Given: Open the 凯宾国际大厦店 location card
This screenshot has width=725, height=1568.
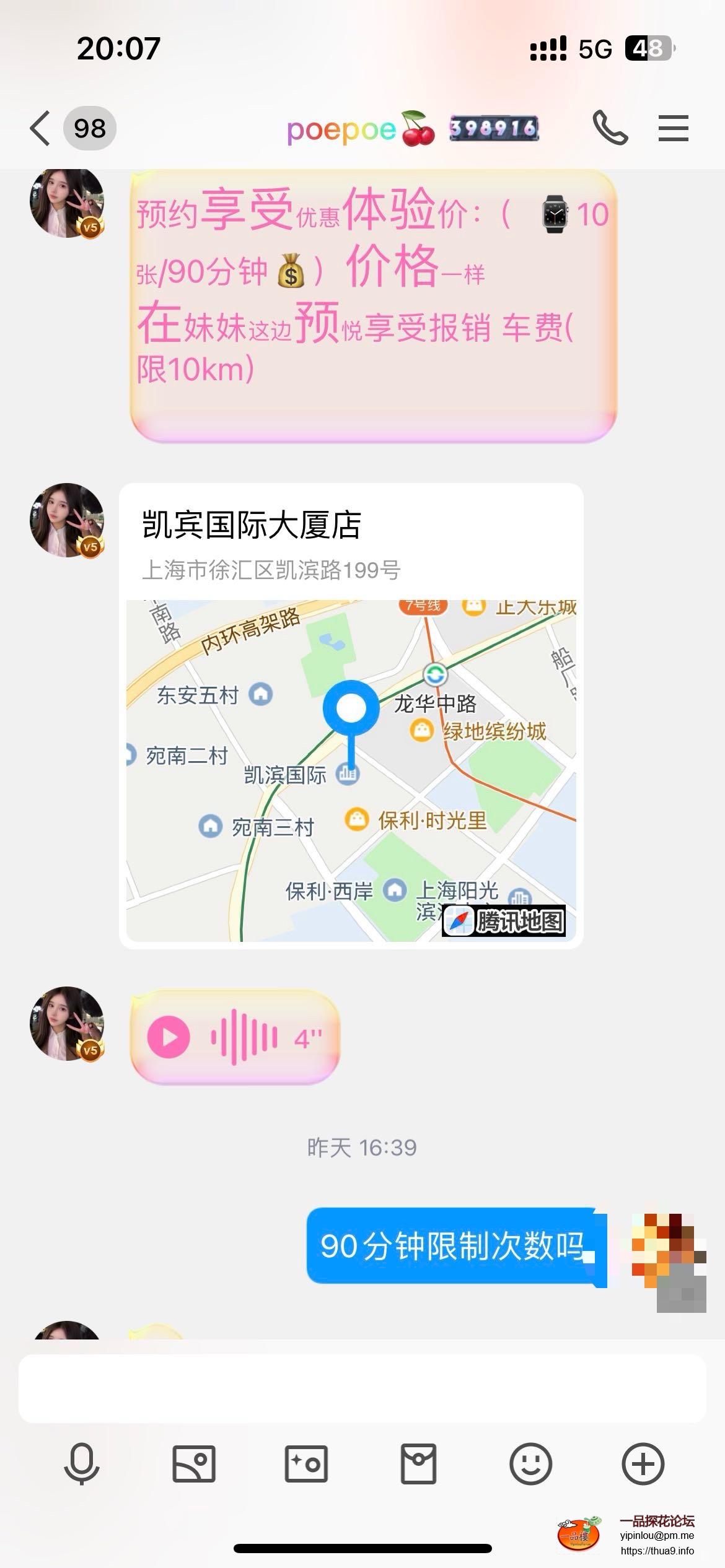Looking at the screenshot, I should (351, 715).
